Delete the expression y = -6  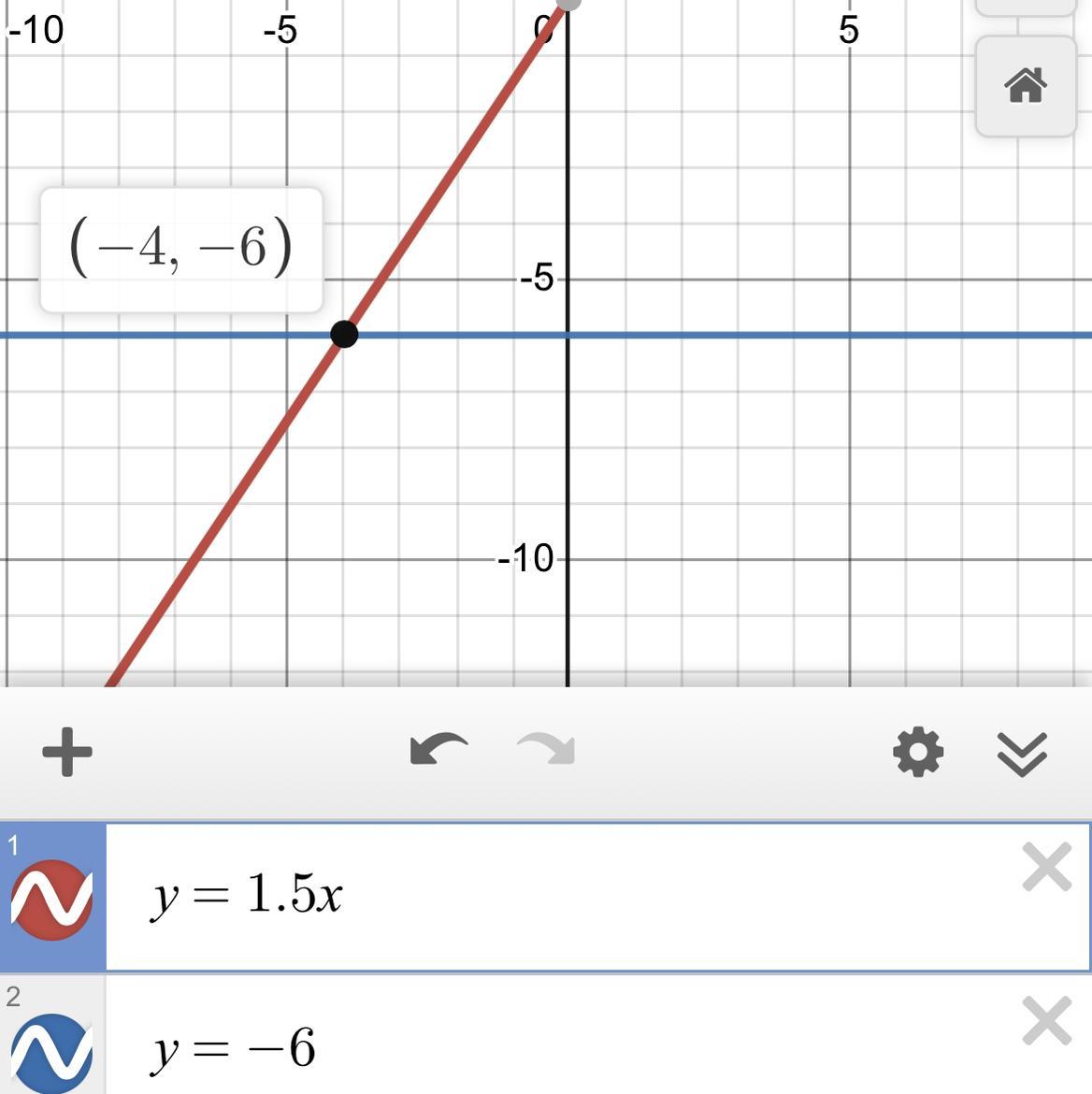(x=1046, y=1021)
